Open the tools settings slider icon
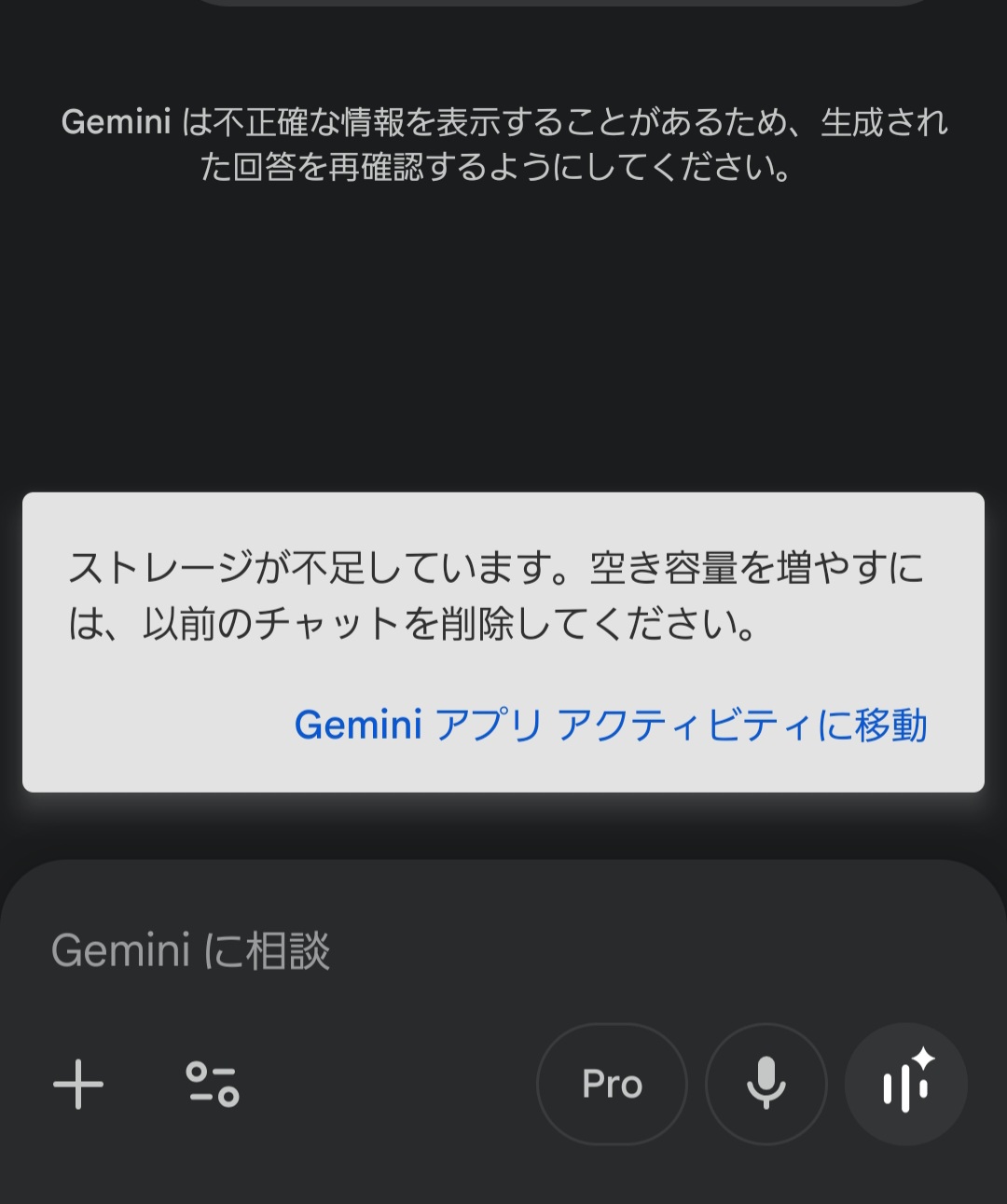Image resolution: width=1007 pixels, height=1204 pixels. click(213, 1085)
